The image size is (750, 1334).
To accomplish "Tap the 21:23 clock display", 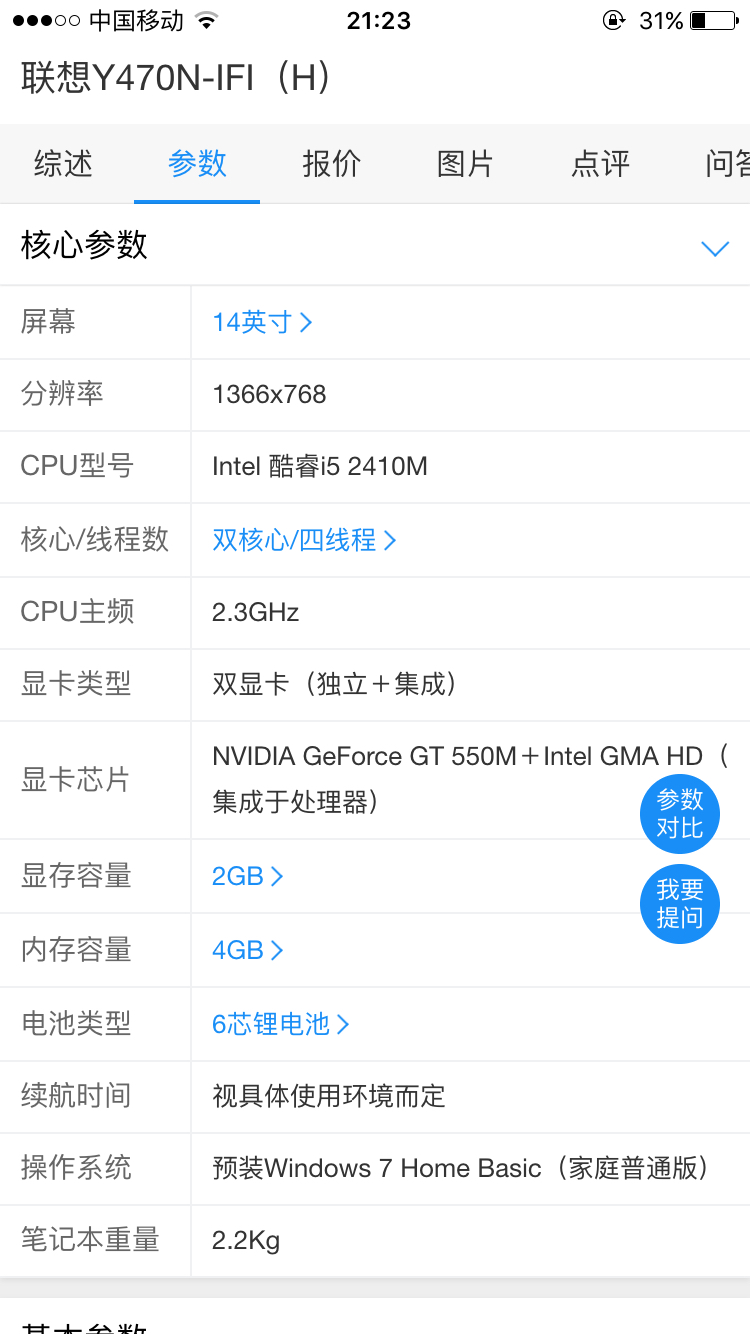I will [379, 21].
